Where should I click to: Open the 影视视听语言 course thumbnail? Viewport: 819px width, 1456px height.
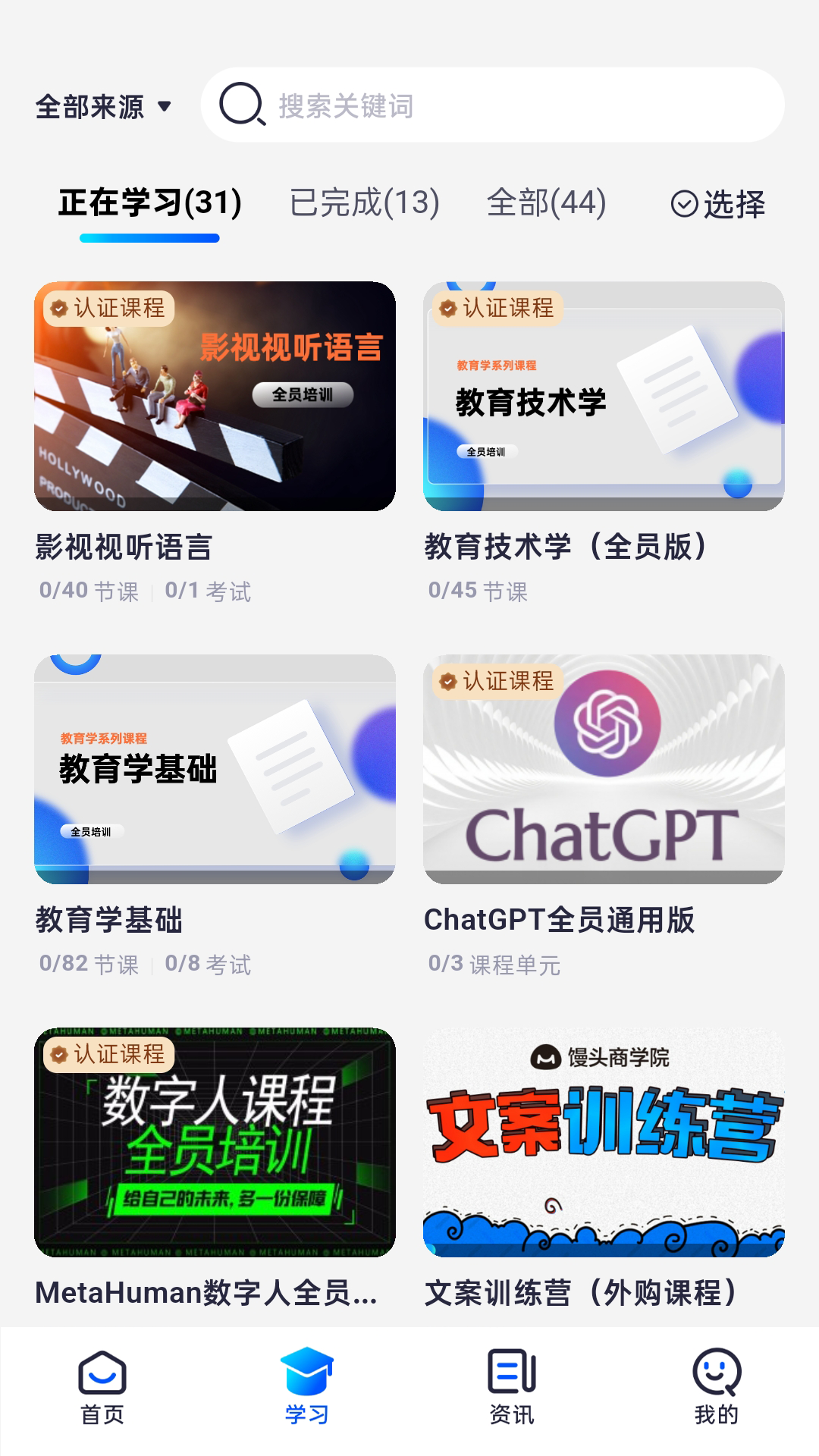(x=215, y=394)
